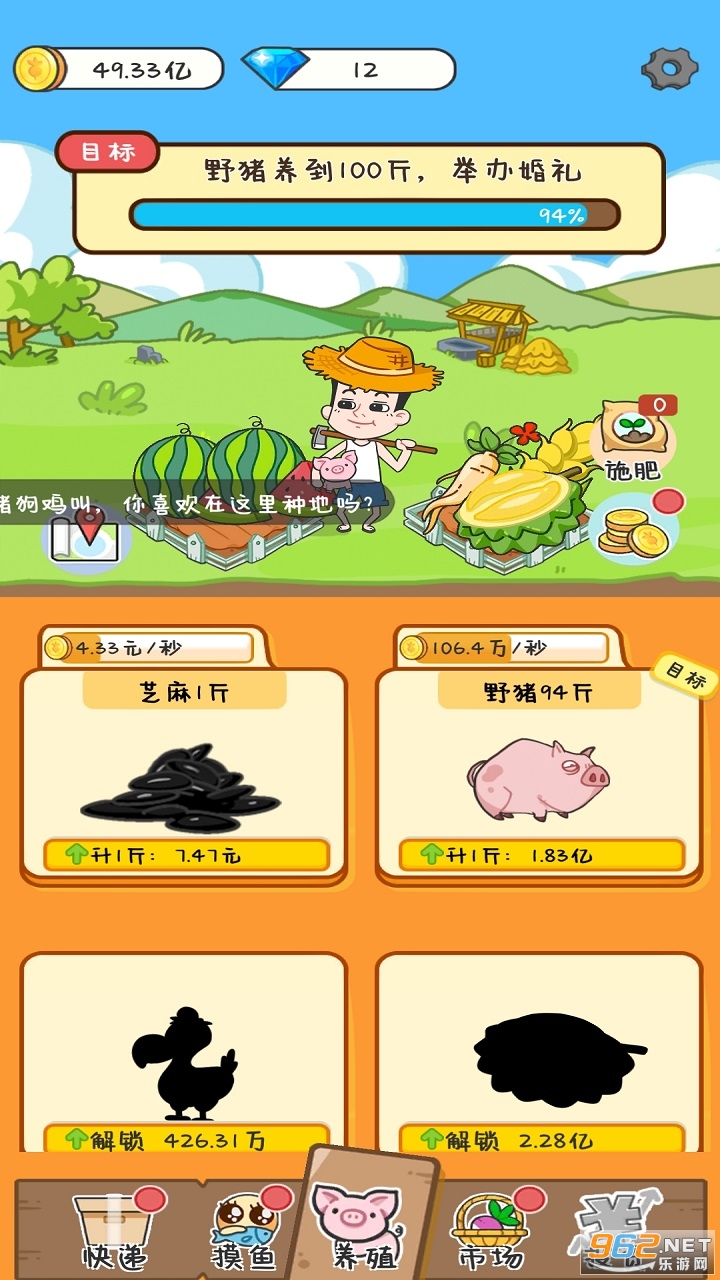The height and width of the screenshot is (1280, 720).
Task: Collect the gold coins pile
Action: click(633, 529)
